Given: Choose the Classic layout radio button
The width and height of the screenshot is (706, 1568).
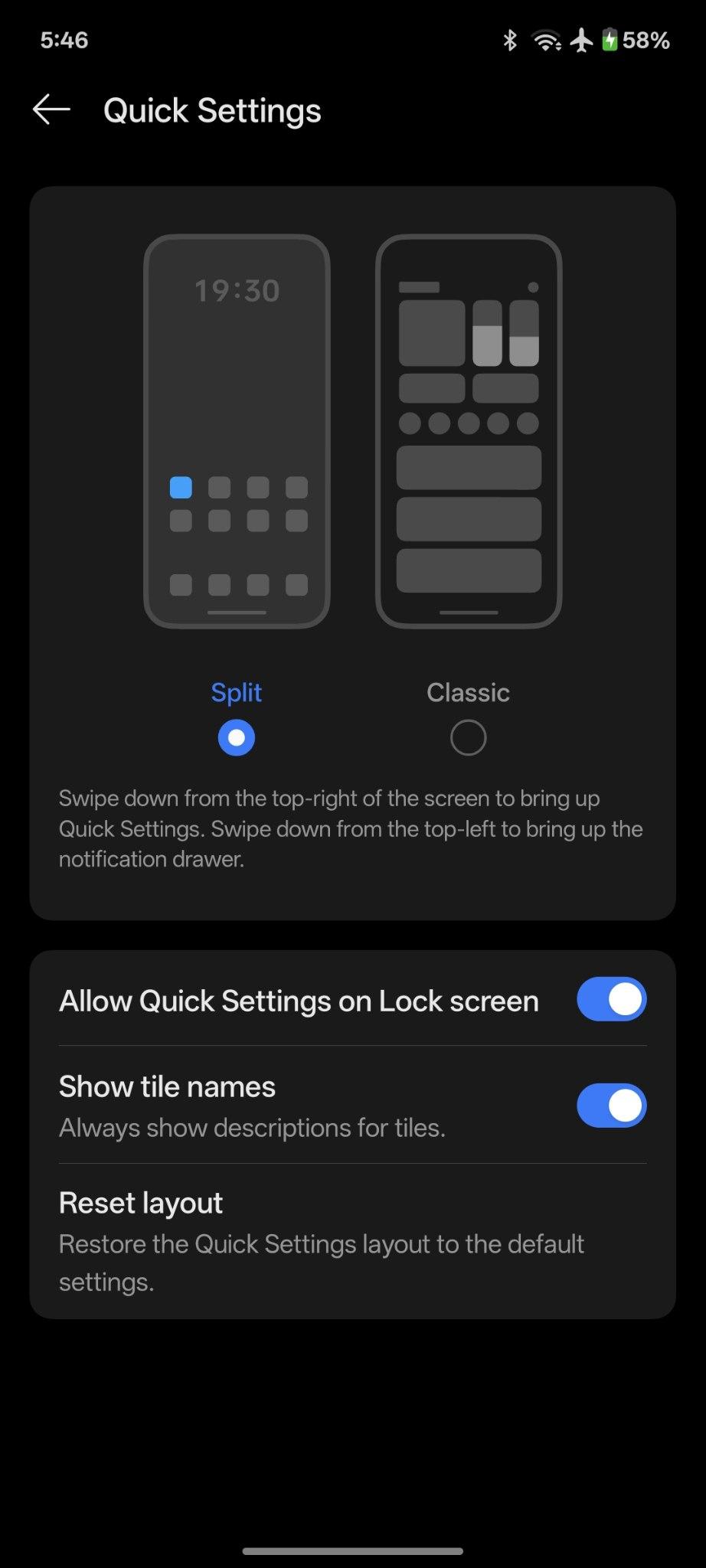Looking at the screenshot, I should click(468, 738).
